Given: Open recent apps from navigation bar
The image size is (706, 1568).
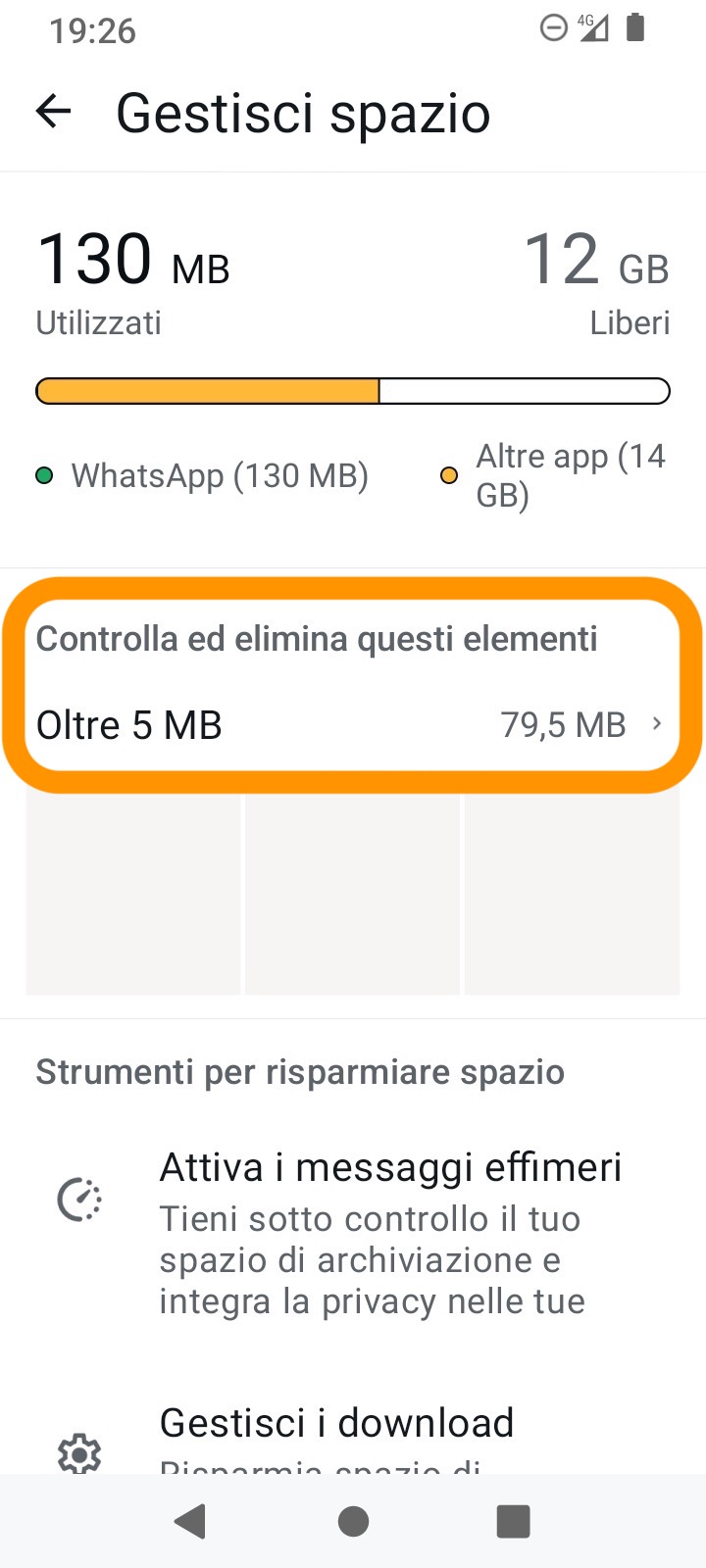Looking at the screenshot, I should [513, 1521].
